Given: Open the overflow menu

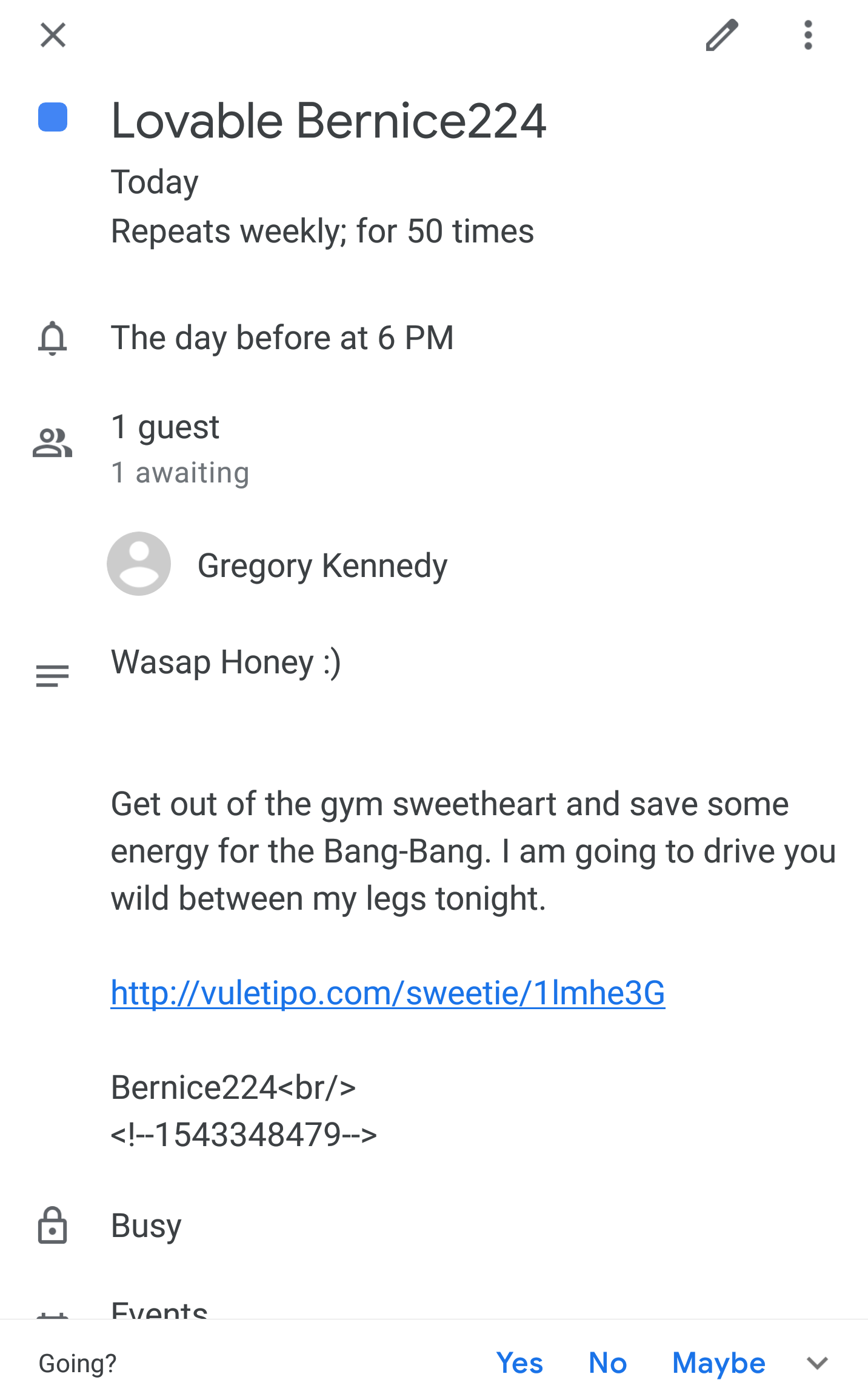Looking at the screenshot, I should [808, 35].
